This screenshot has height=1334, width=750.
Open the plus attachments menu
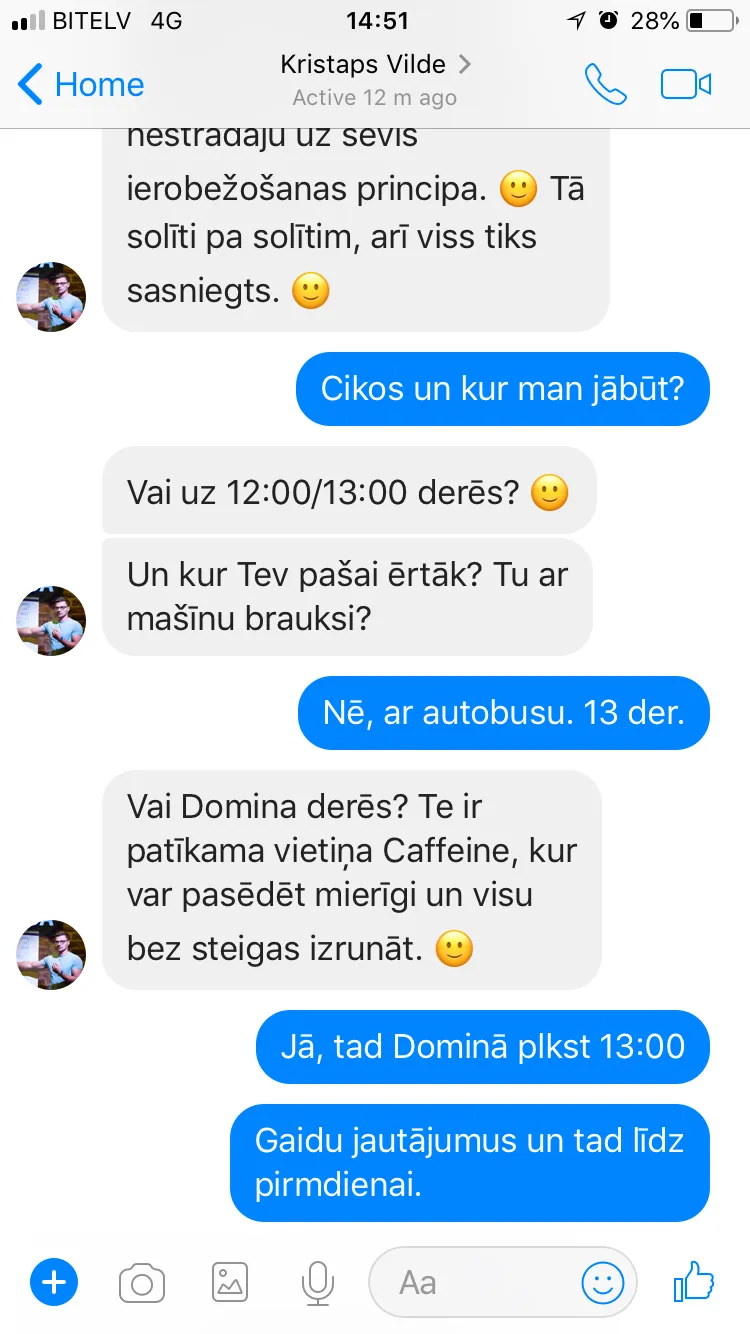(54, 1282)
